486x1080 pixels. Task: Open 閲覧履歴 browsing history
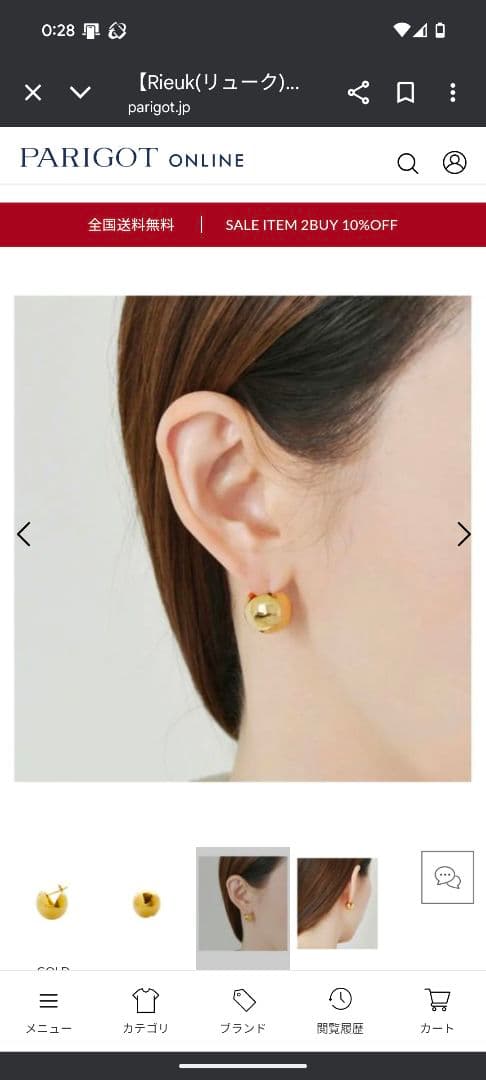pos(340,1011)
